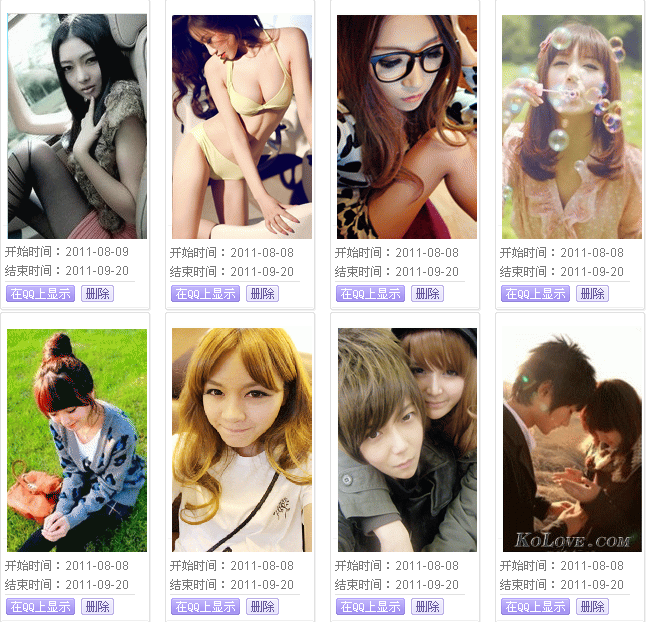Delete the bubble-blowing girl photo
This screenshot has width=646, height=622.
tap(592, 294)
